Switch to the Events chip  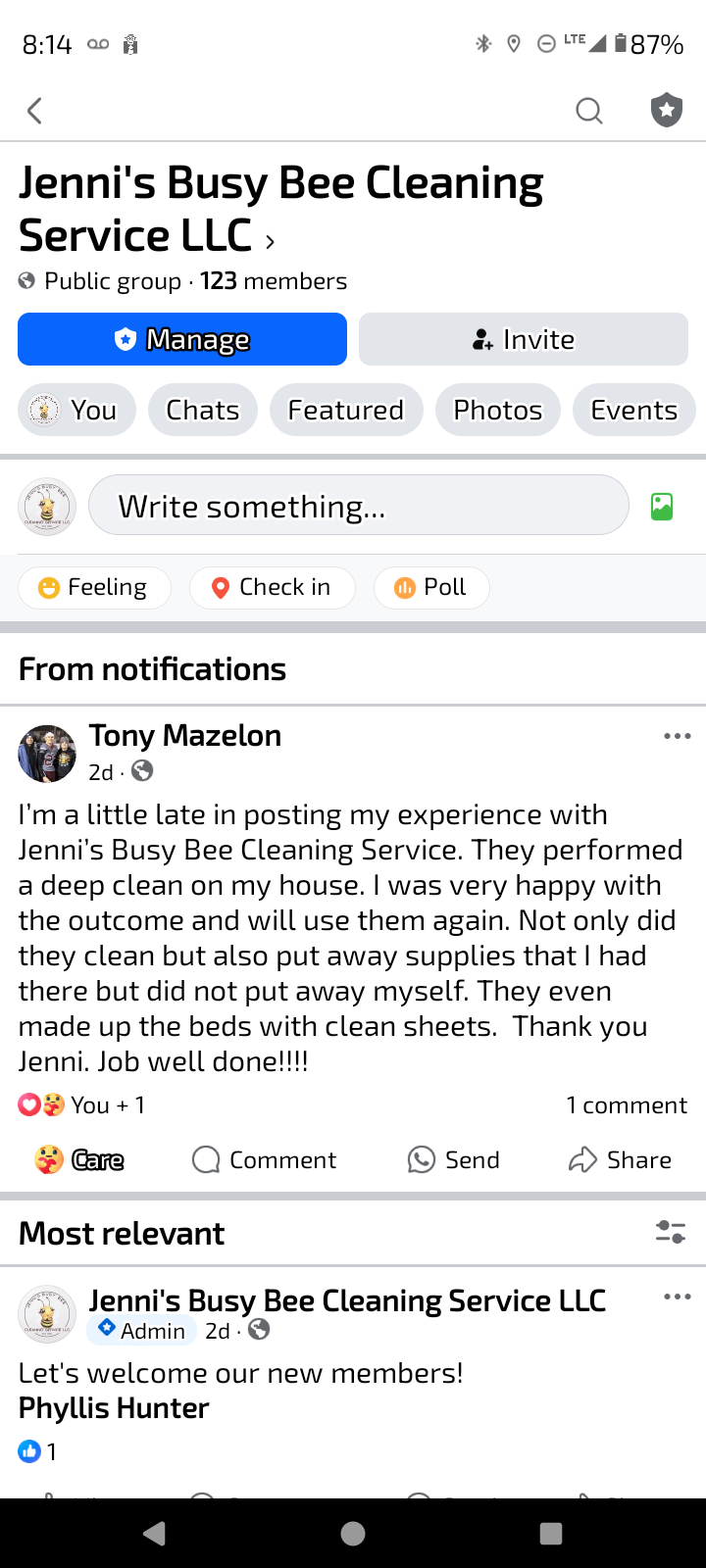[633, 410]
